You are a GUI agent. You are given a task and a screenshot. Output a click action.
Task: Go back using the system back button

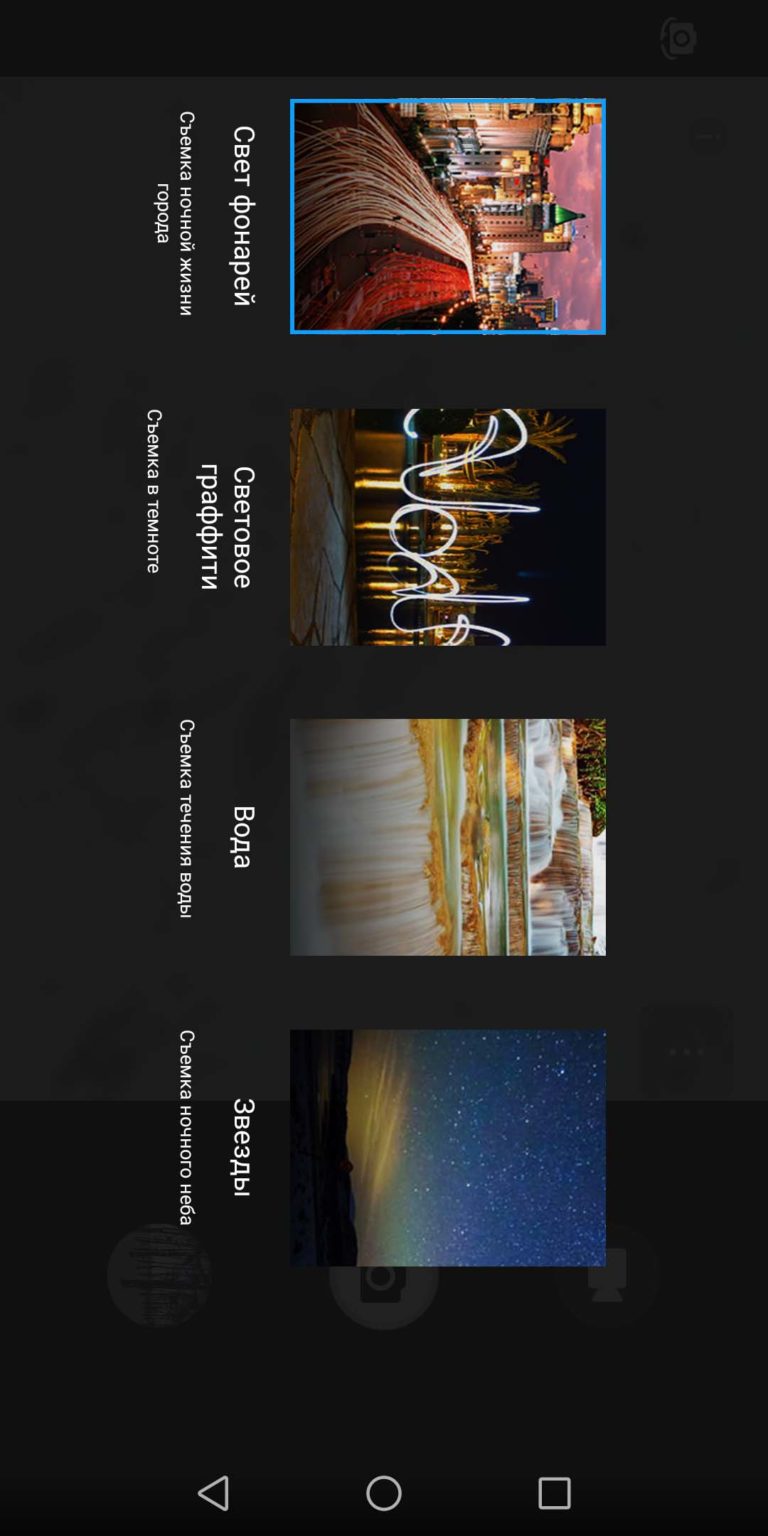213,1493
